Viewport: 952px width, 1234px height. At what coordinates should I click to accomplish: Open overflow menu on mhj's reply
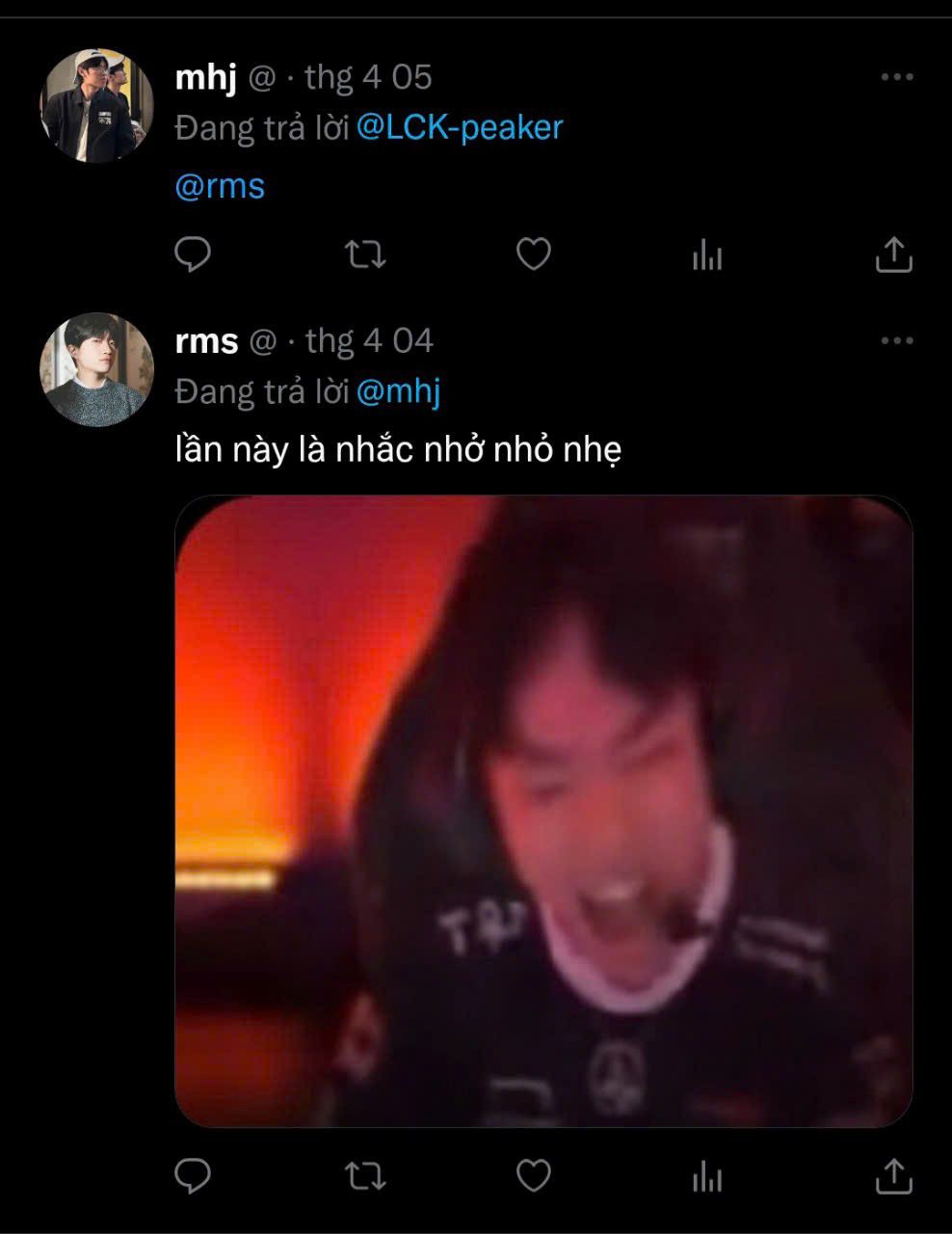point(896,77)
